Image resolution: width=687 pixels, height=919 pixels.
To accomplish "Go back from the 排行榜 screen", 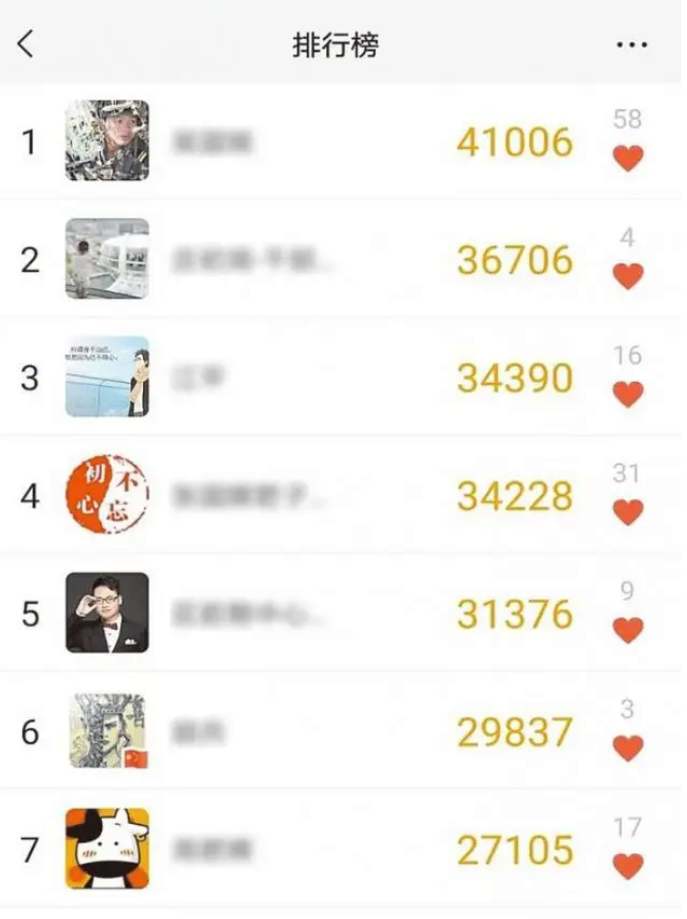I will pyautogui.click(x=26, y=44).
